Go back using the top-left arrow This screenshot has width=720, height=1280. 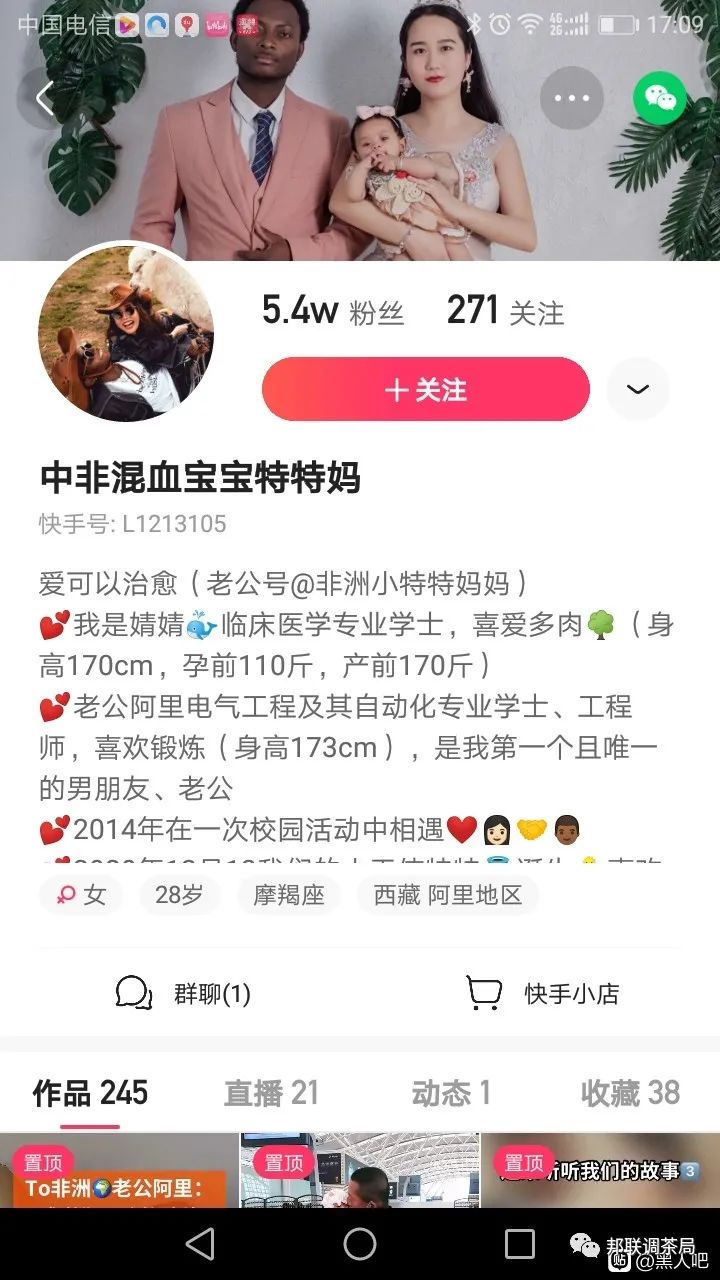(44, 97)
